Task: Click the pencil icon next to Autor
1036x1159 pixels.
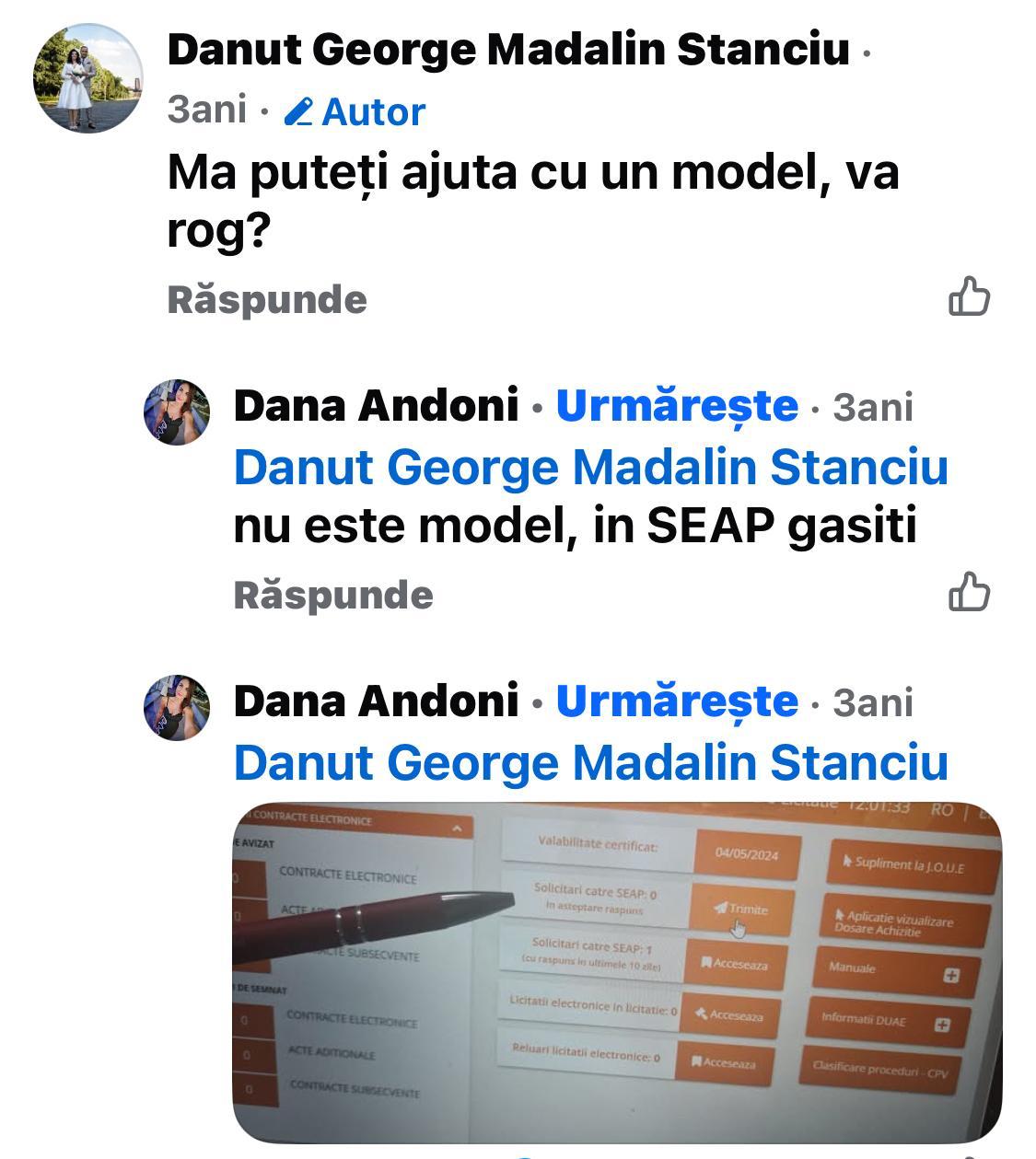Action: (x=297, y=110)
